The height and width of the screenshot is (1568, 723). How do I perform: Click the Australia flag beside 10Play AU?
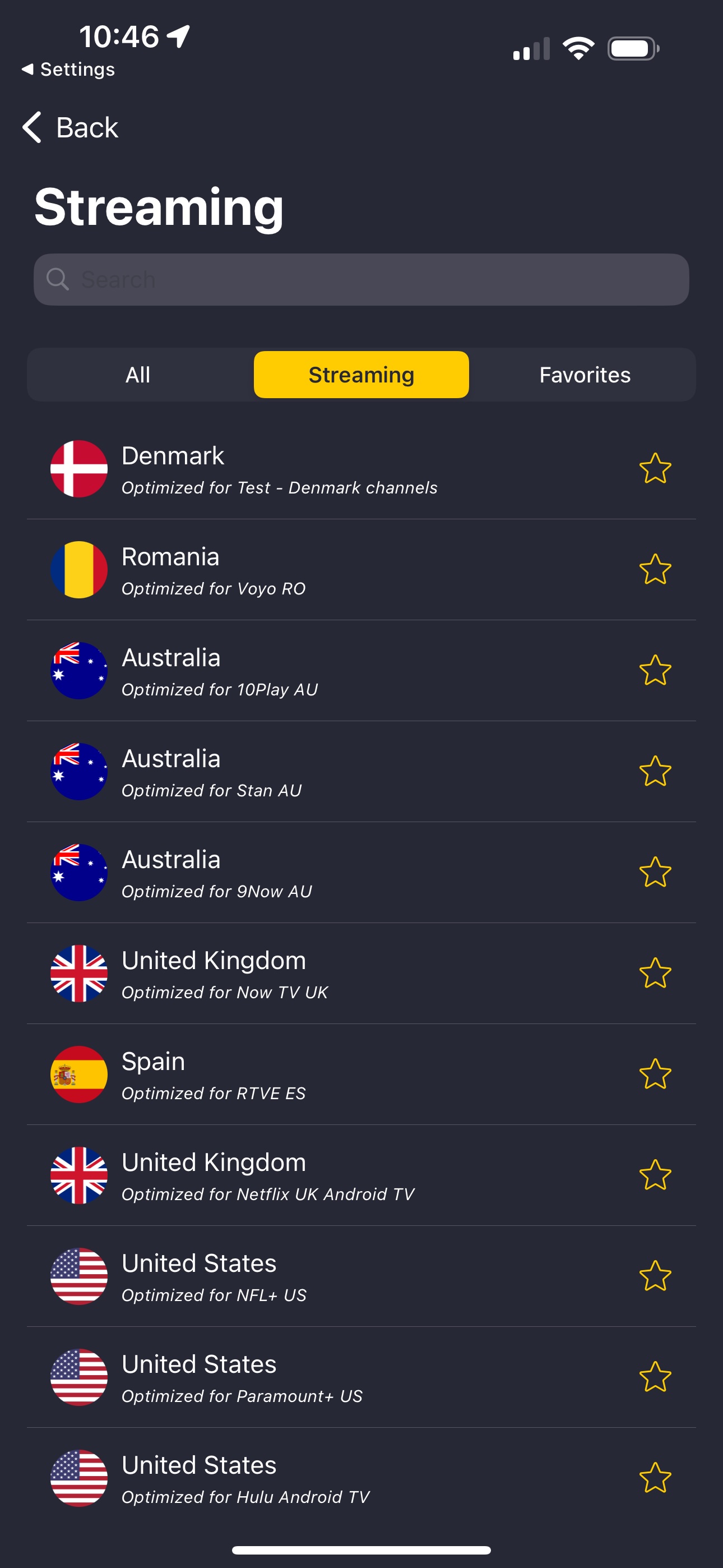coord(79,670)
